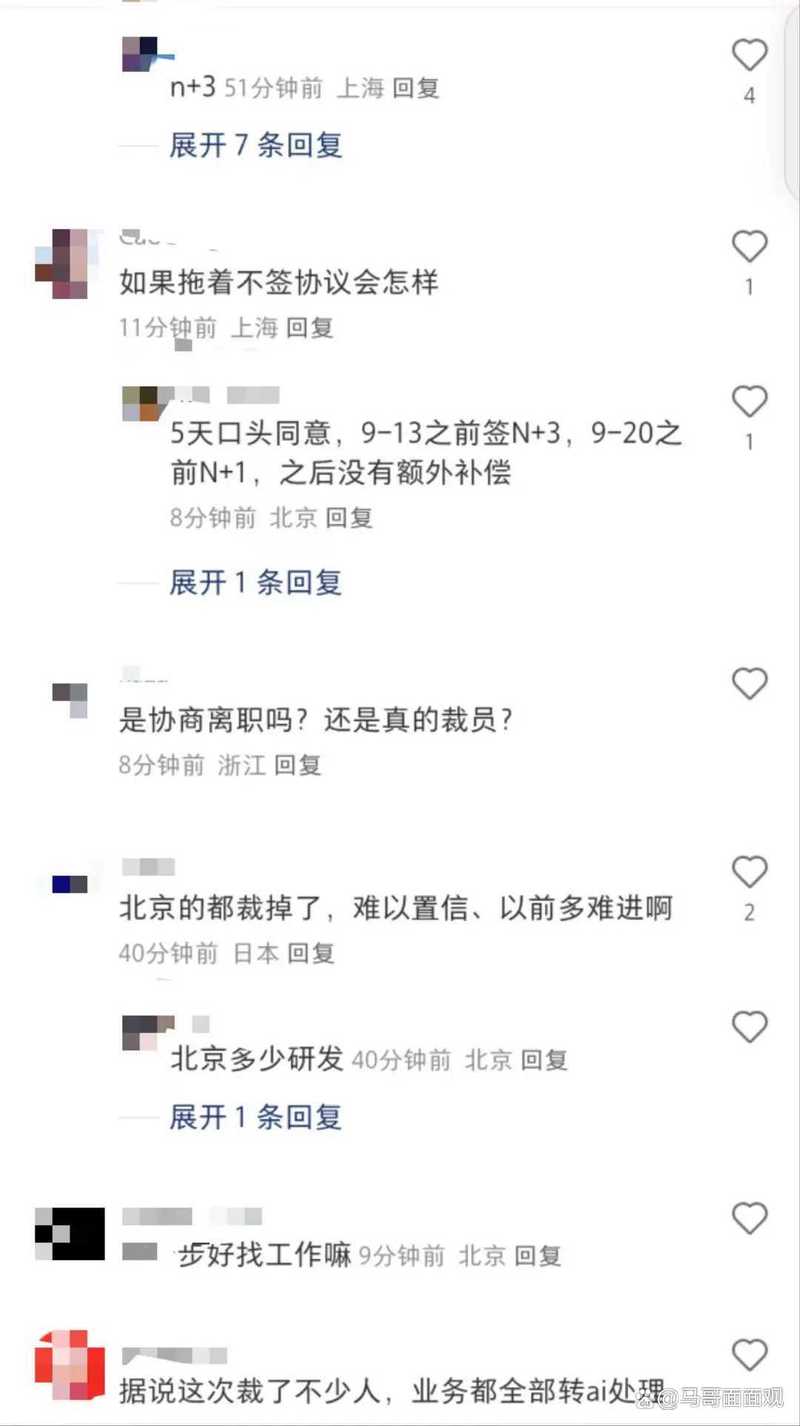The height and width of the screenshot is (1426, 800).
Task: Like the reply starting with 5天口头同意
Action: click(x=749, y=402)
